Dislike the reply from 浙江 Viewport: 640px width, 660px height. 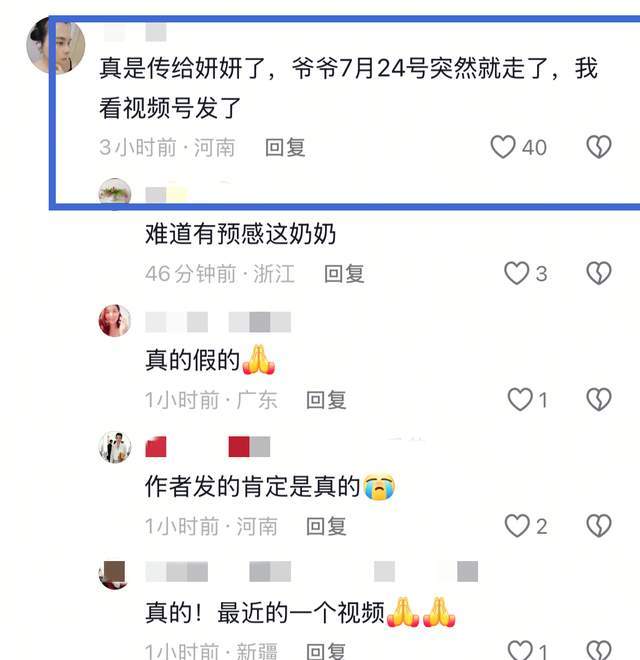598,273
